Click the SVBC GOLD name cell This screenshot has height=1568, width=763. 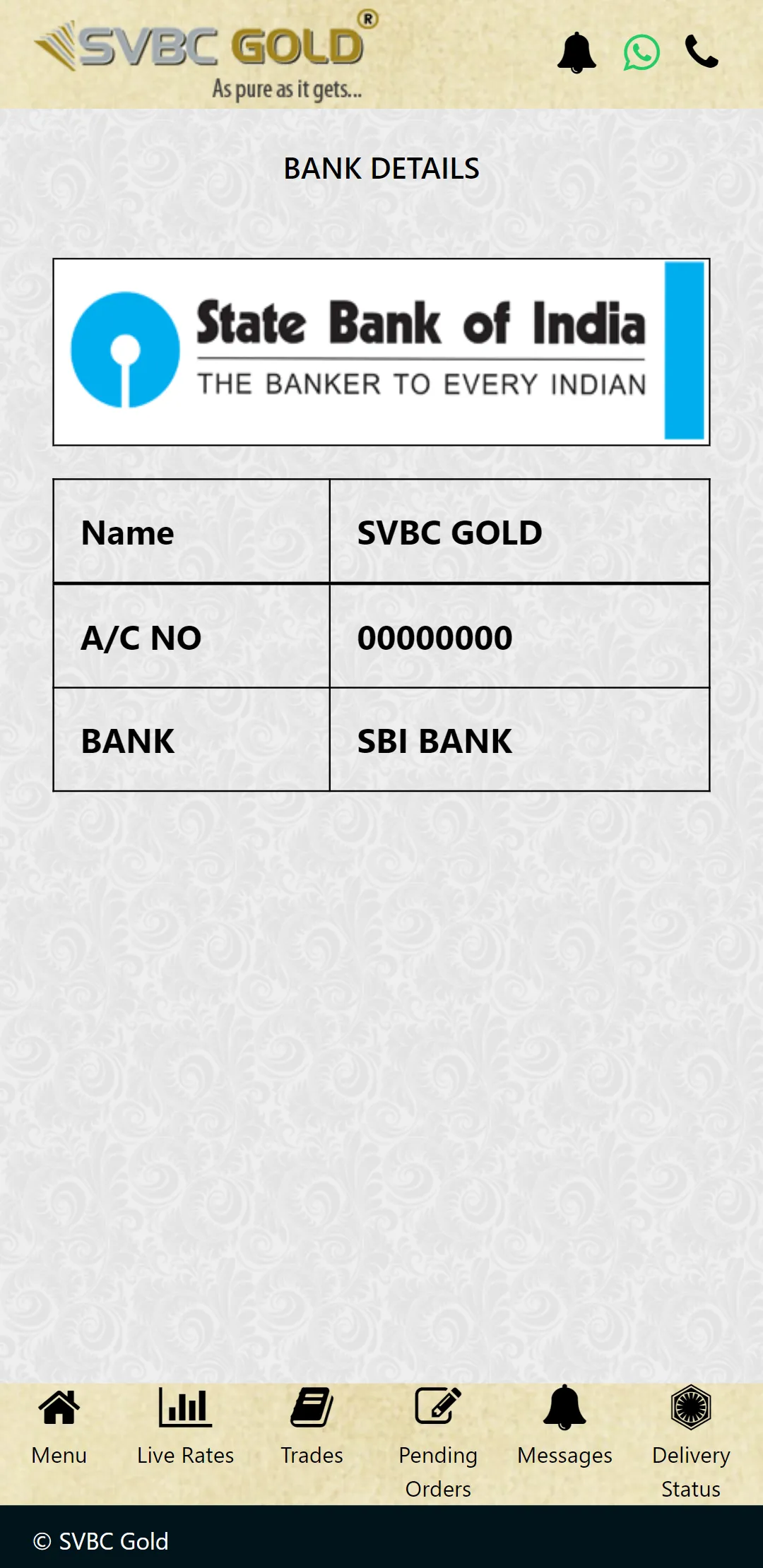click(519, 533)
